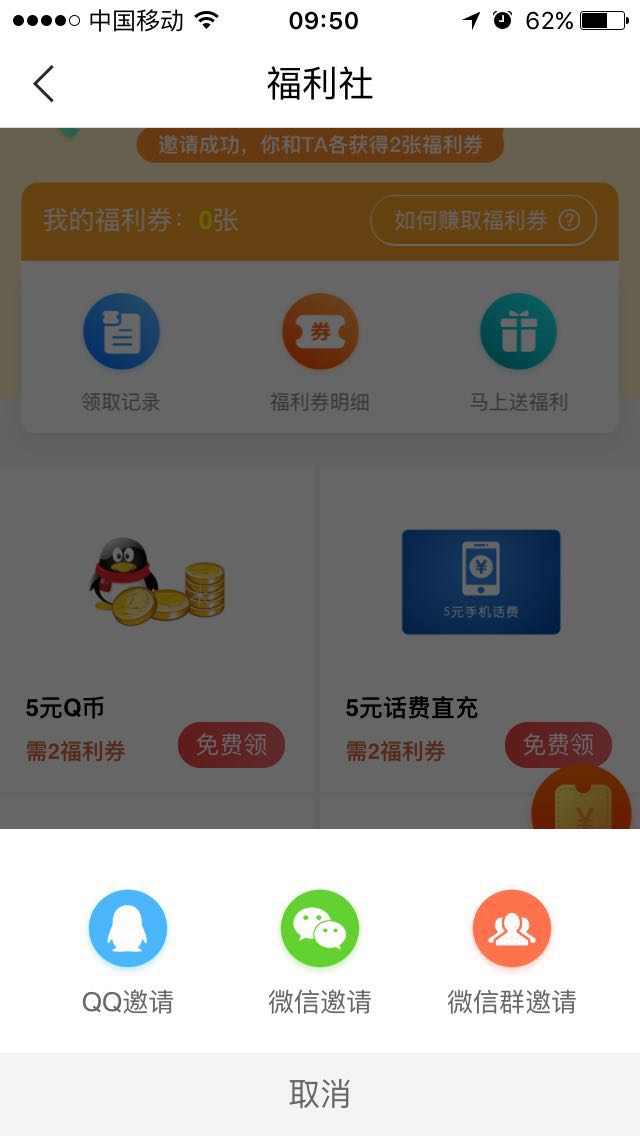The height and width of the screenshot is (1136, 640).
Task: Open 领取记录
Action: 121,332
